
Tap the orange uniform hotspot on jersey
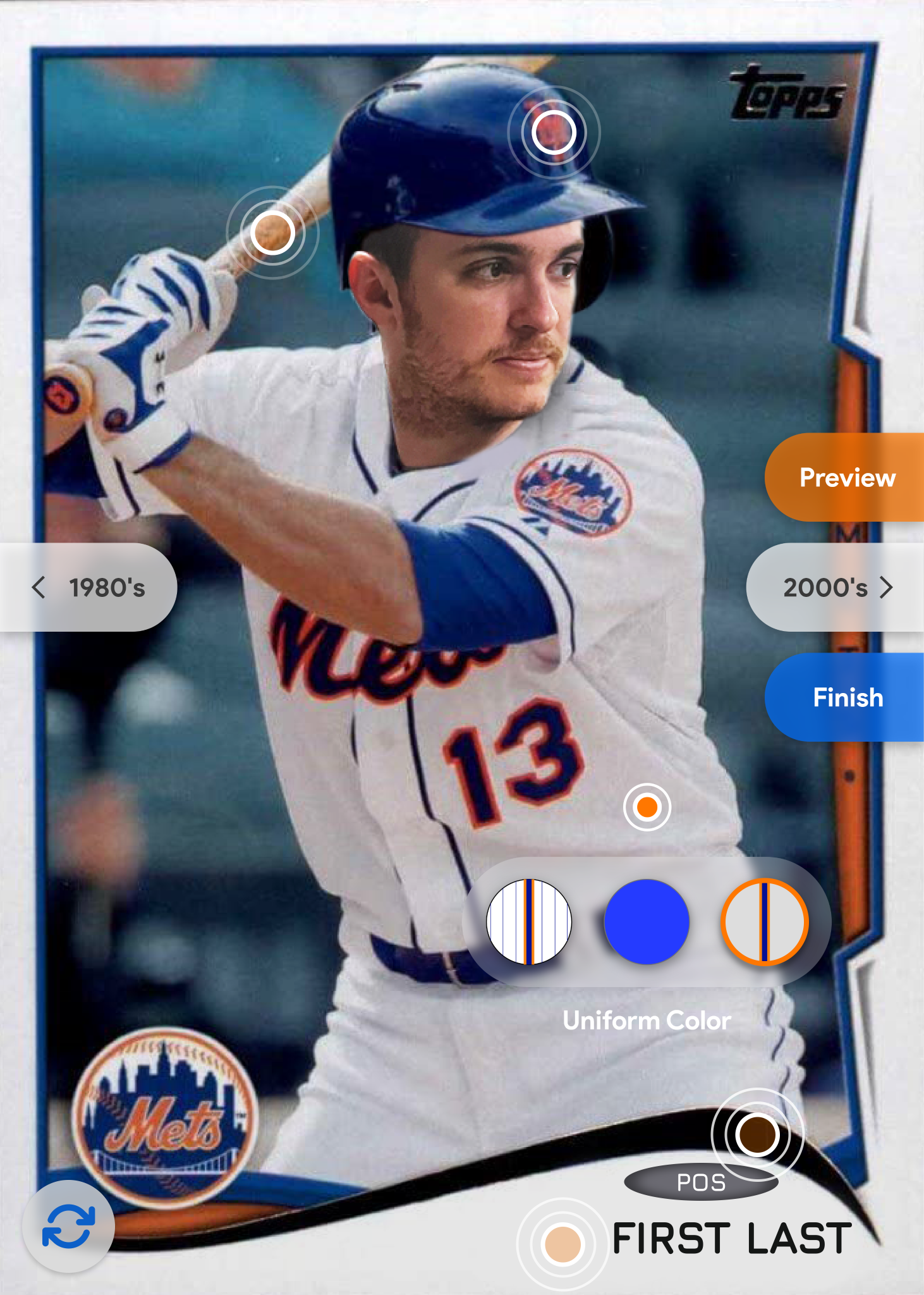coord(647,807)
